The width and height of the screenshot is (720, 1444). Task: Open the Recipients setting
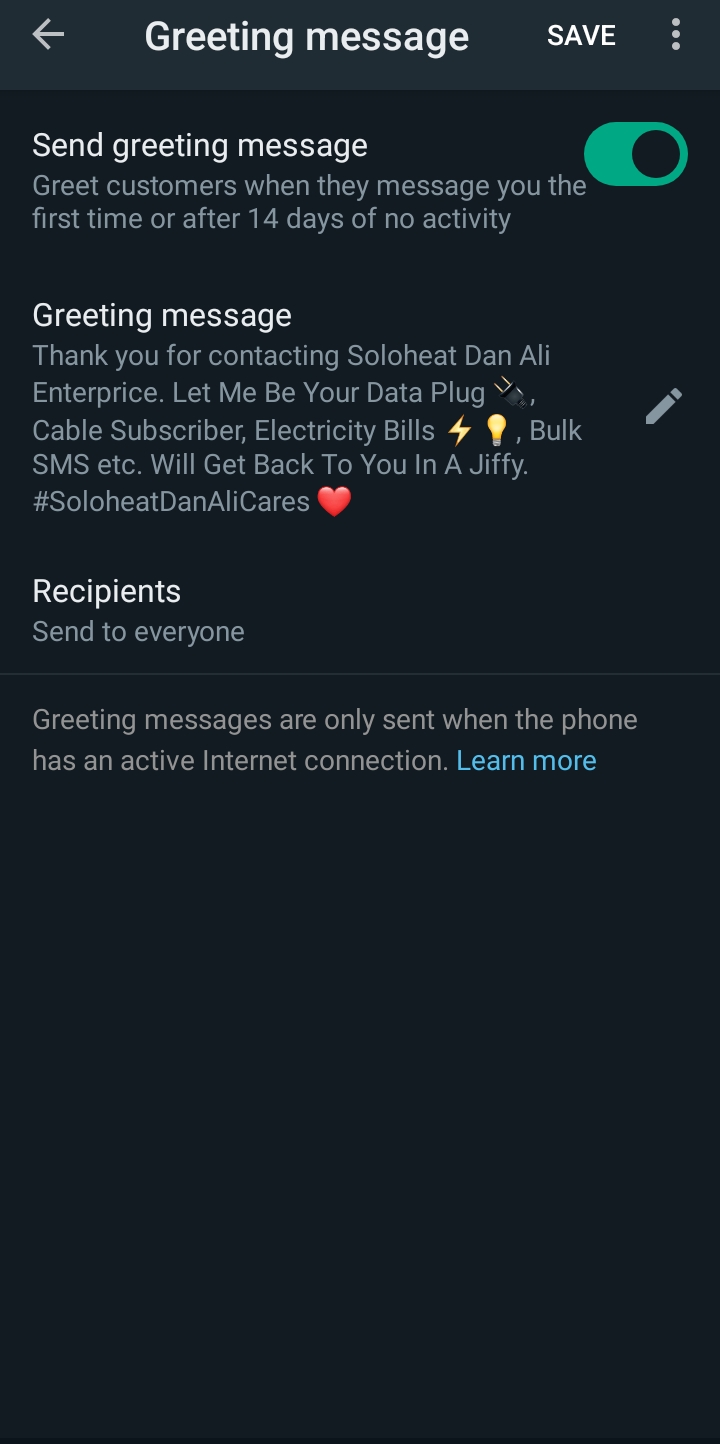click(x=140, y=610)
